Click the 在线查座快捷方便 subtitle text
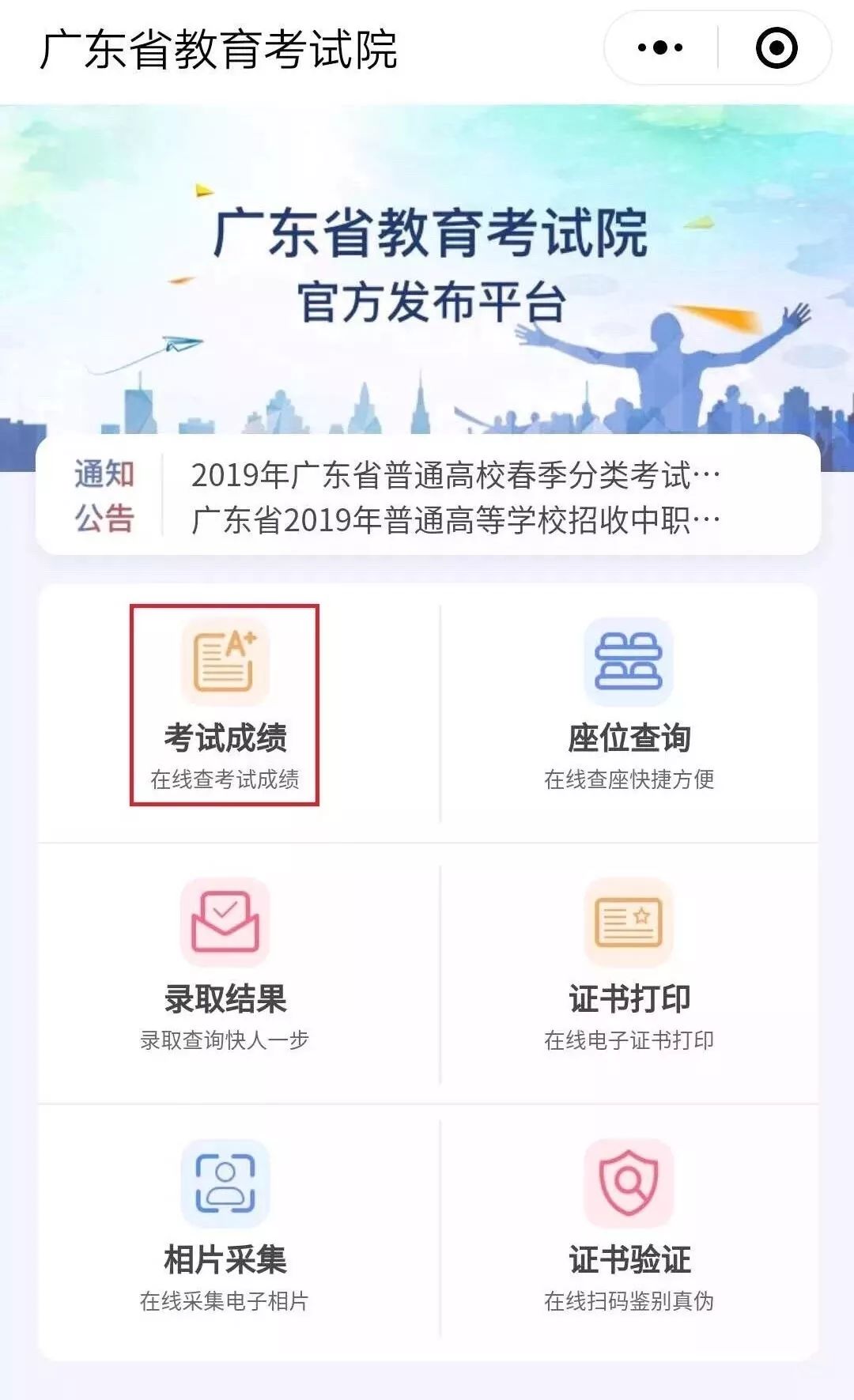This screenshot has width=854, height=1400. pos(629,778)
